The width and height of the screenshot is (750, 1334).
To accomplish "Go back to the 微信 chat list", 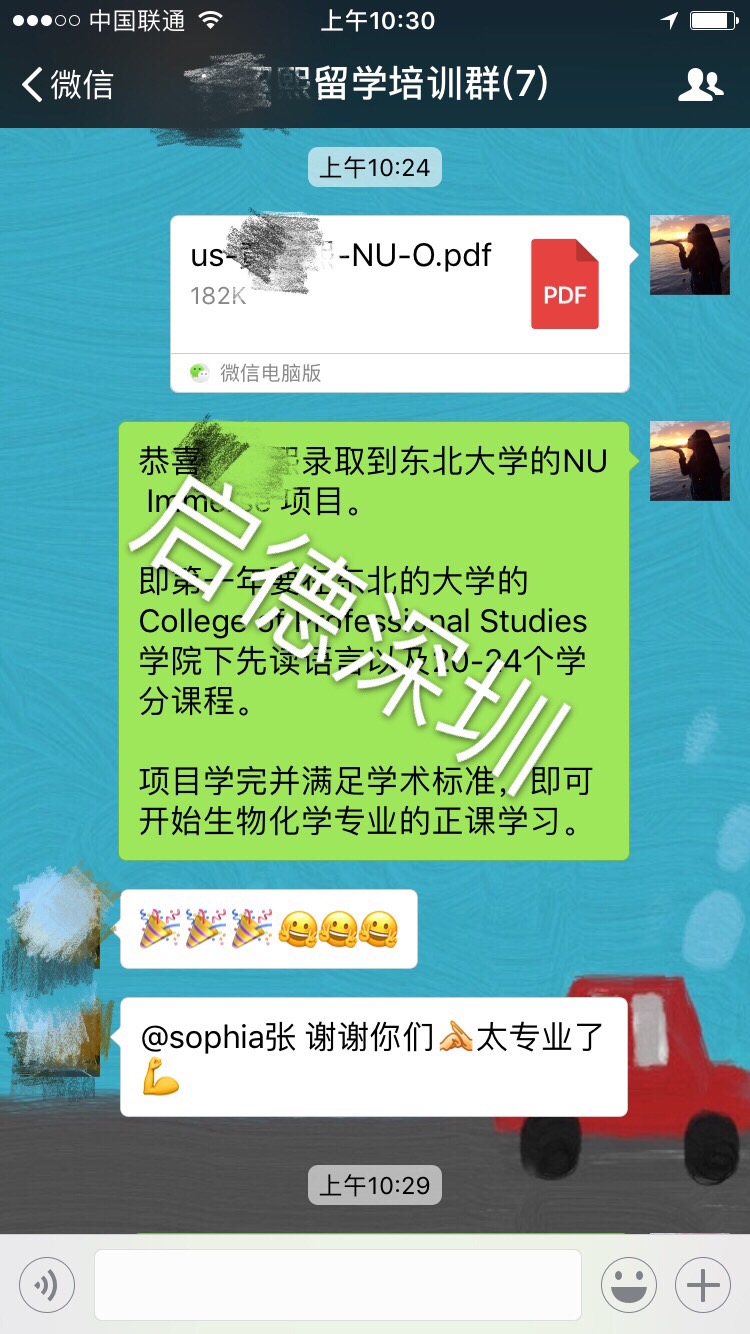I will pos(68,84).
